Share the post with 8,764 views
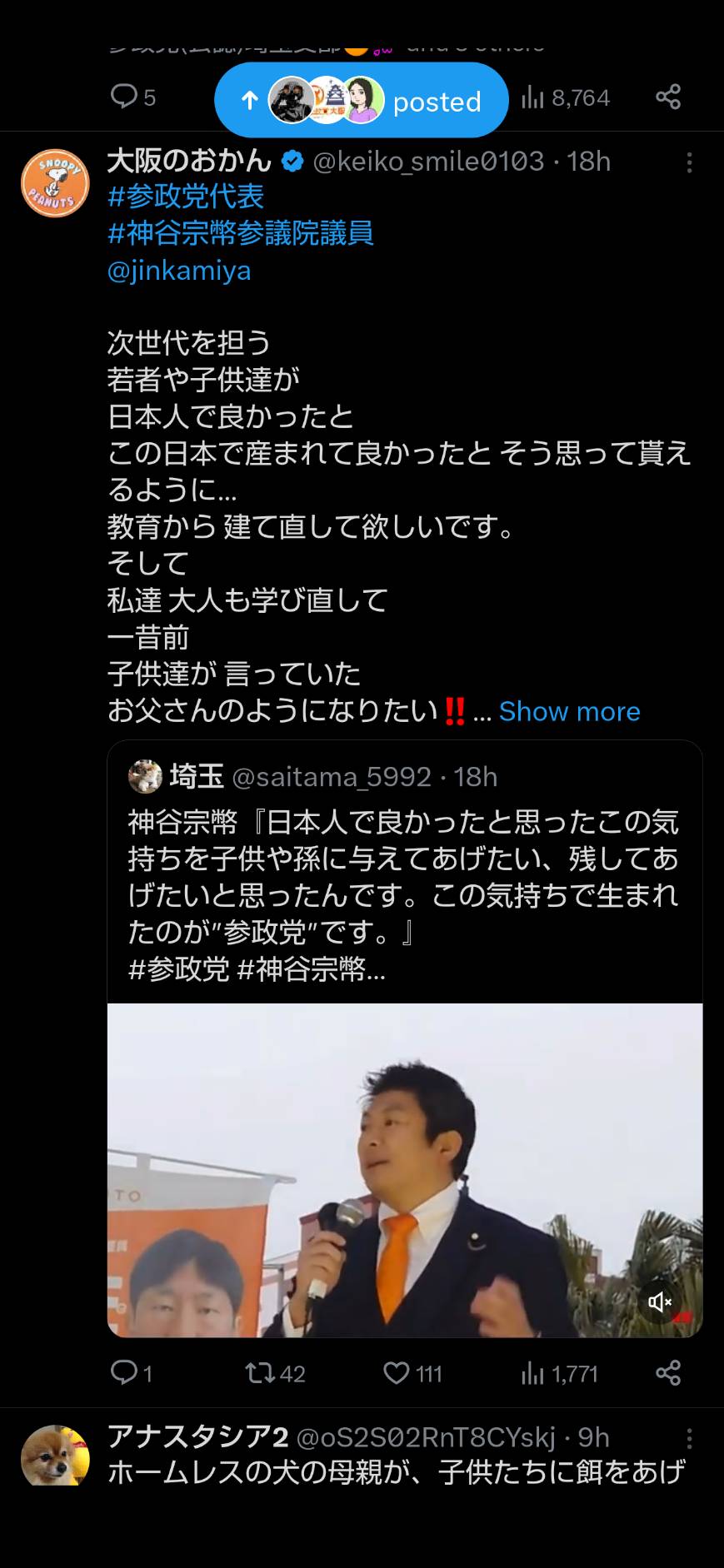 tap(668, 97)
